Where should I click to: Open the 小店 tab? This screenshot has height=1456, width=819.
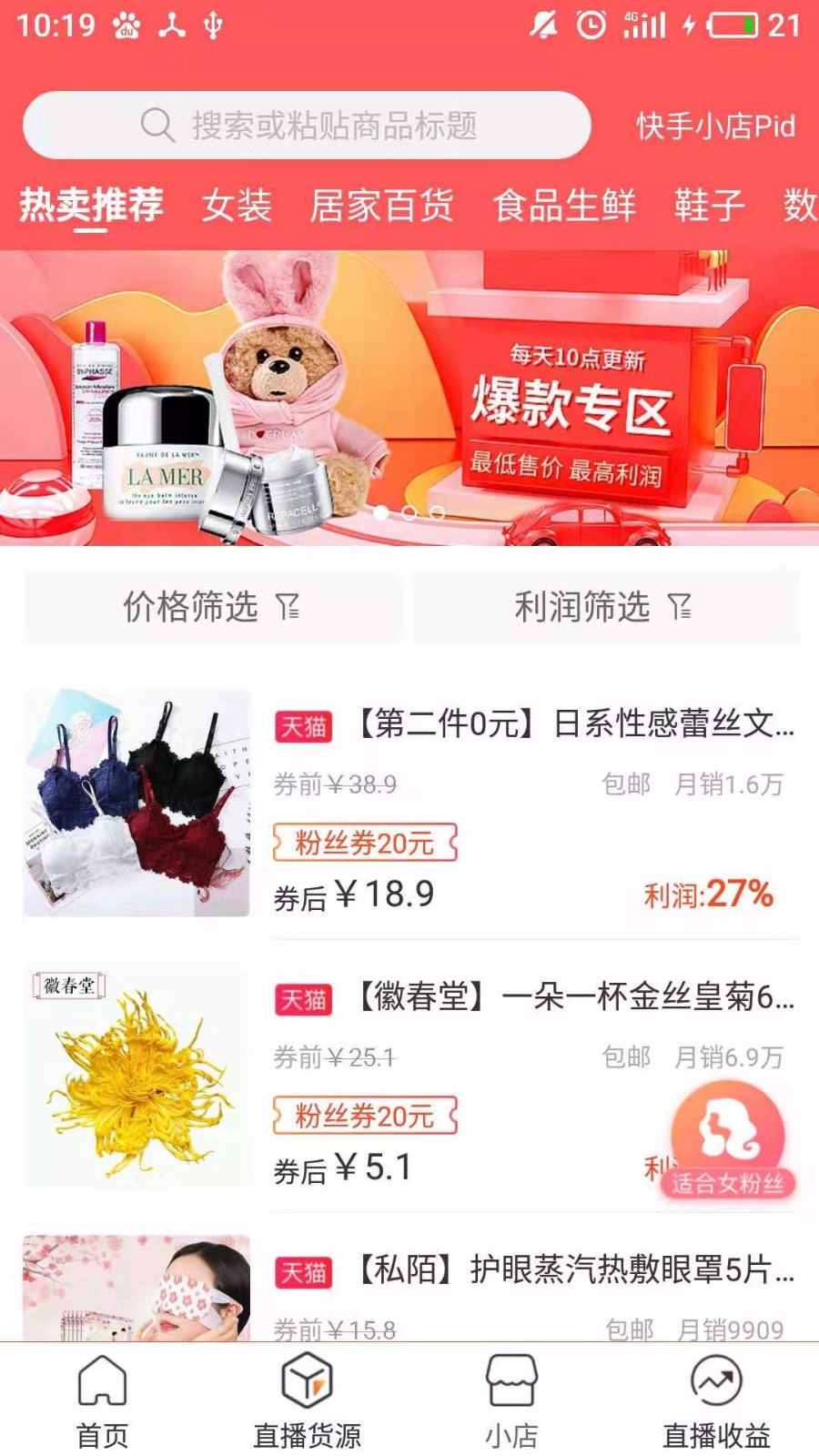click(511, 1401)
